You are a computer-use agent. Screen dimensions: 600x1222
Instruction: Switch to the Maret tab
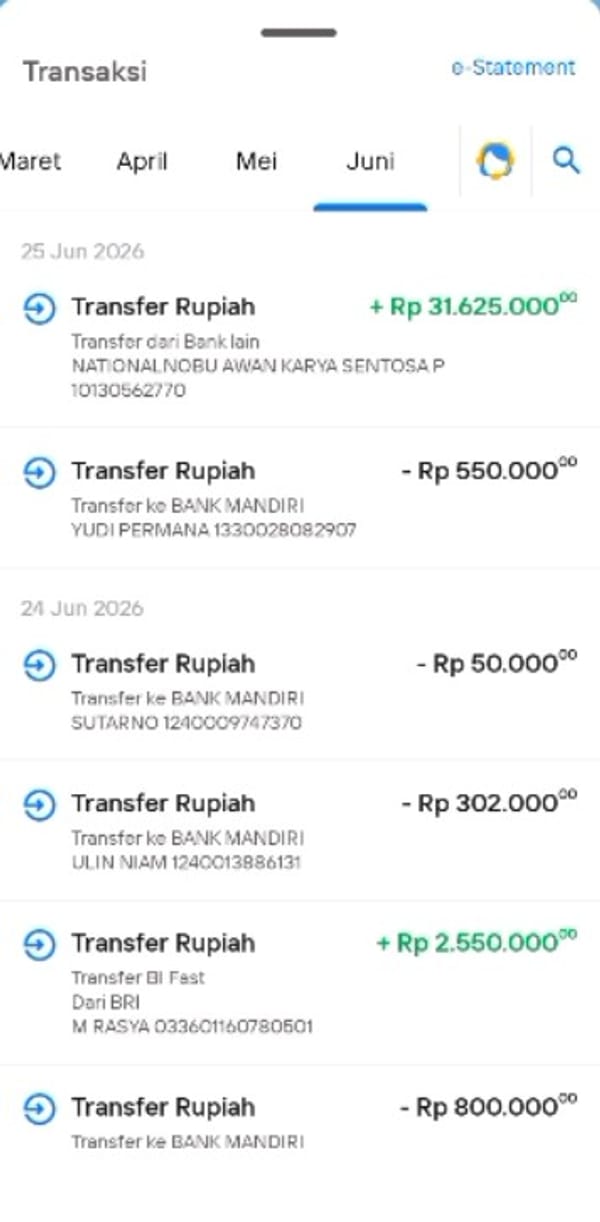[x=30, y=161]
